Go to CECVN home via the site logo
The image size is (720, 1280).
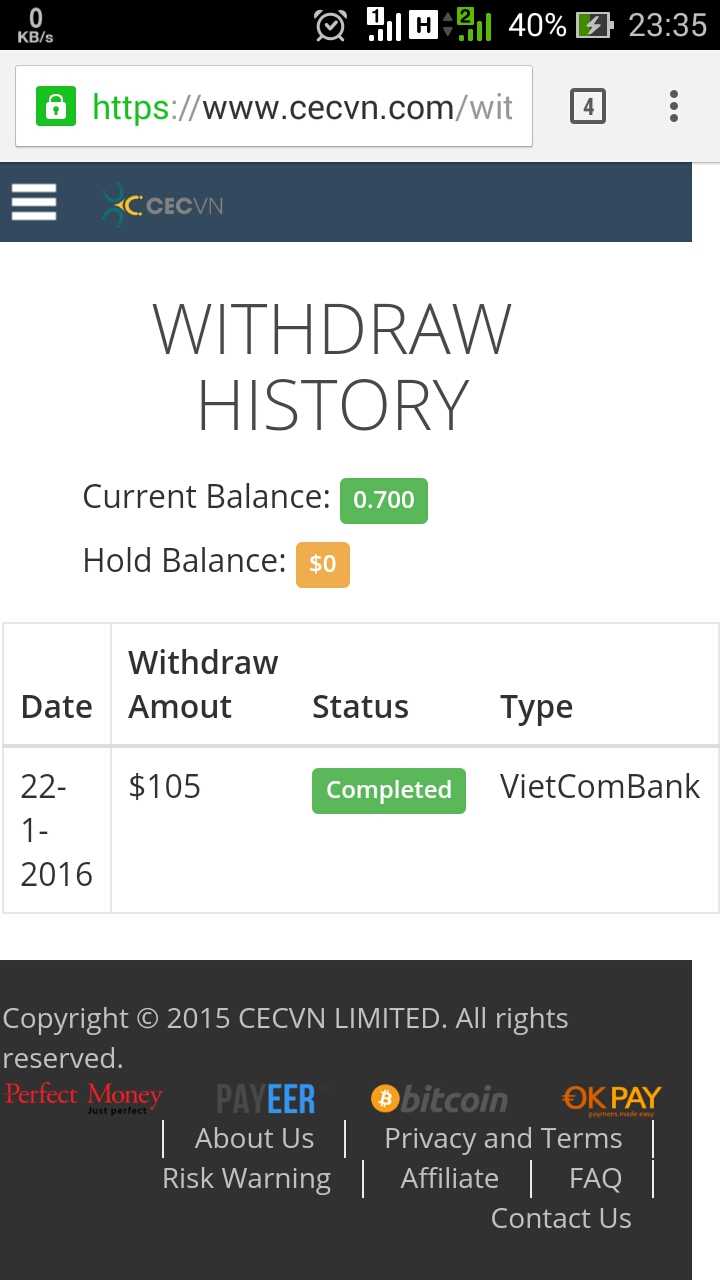click(163, 206)
